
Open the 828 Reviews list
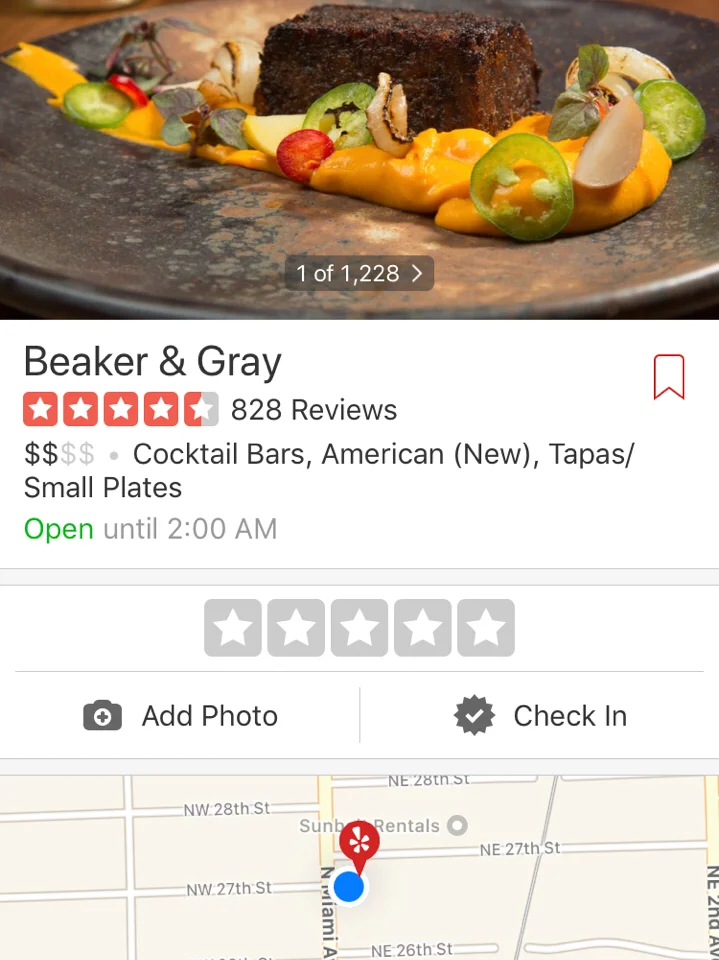313,410
